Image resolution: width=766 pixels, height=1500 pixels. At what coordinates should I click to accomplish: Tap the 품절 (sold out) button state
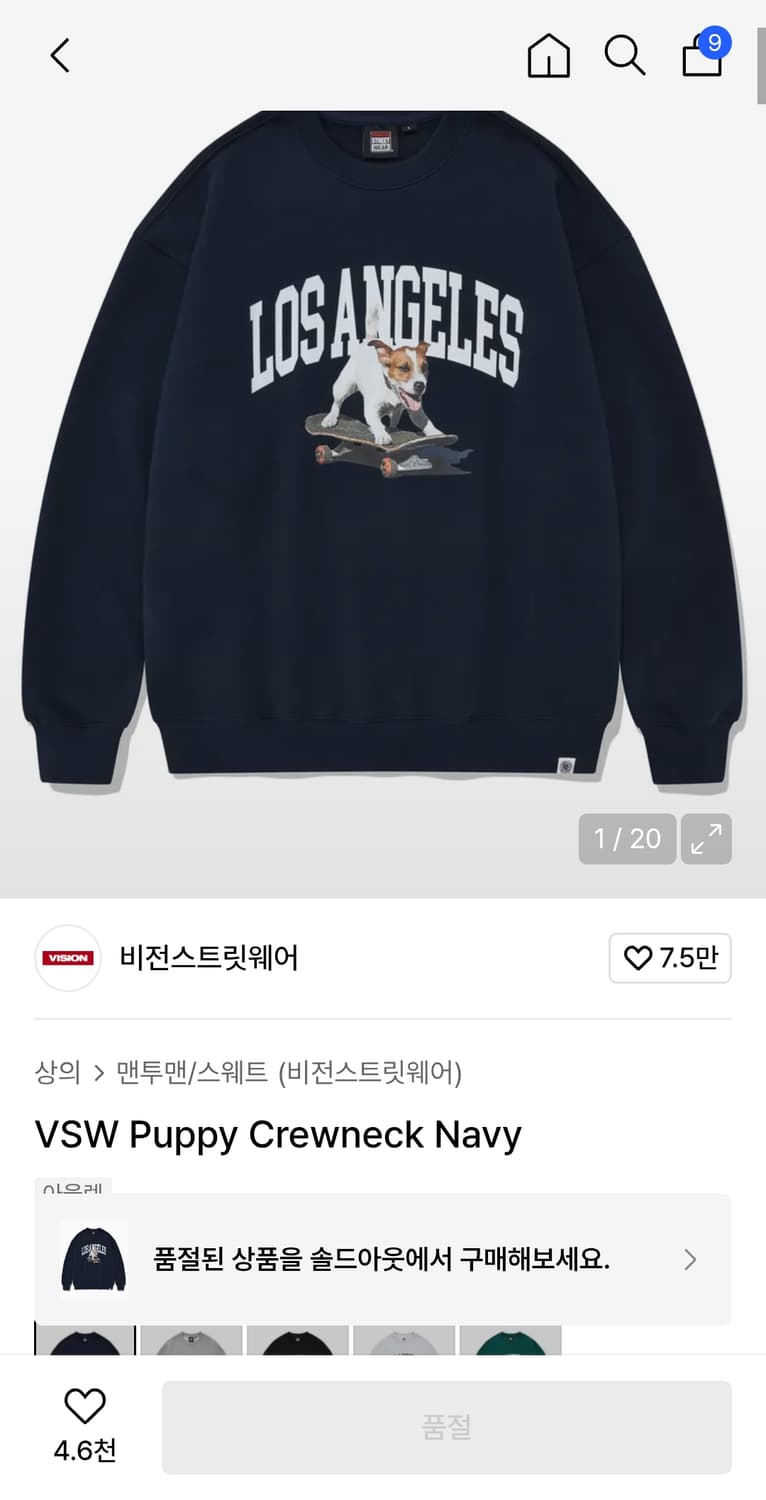[x=447, y=1427]
